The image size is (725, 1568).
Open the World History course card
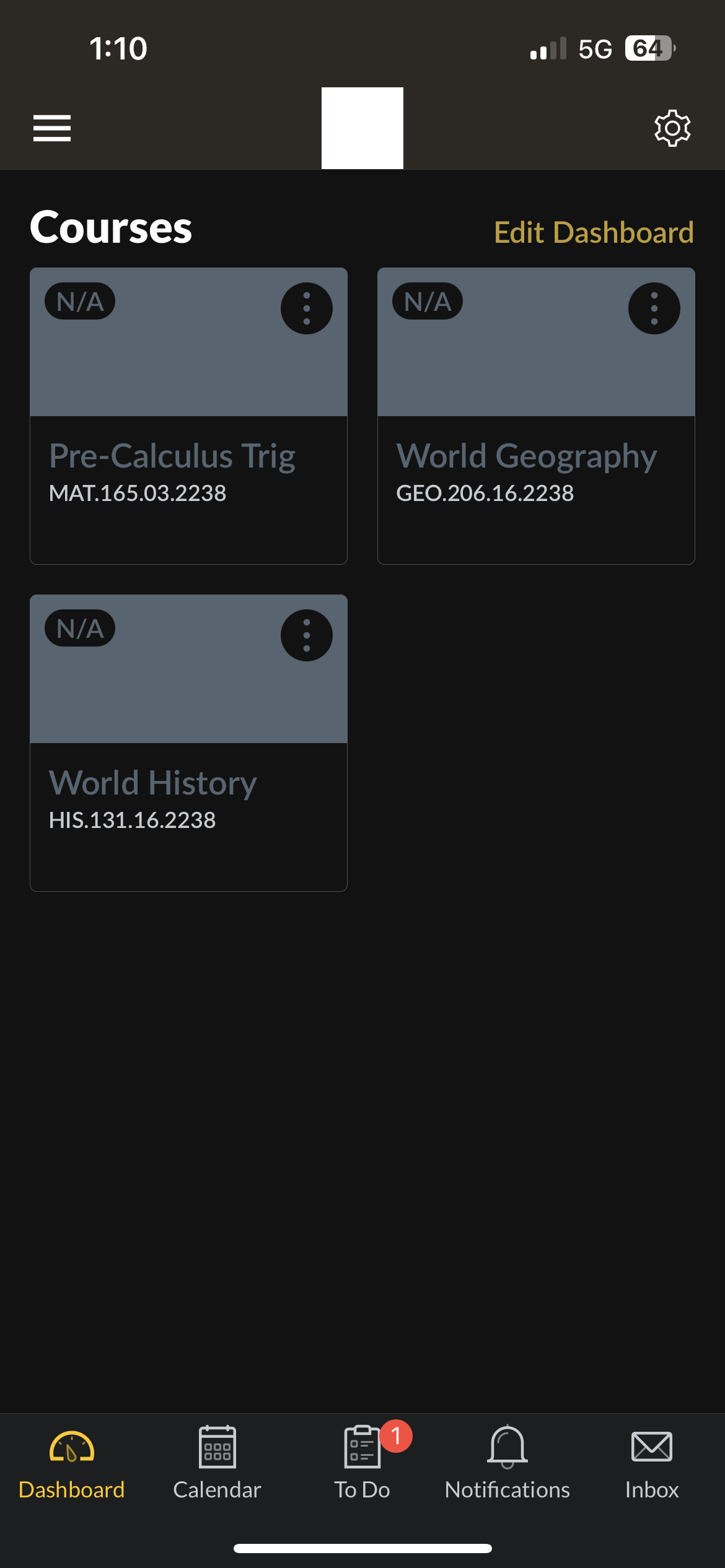point(188,743)
